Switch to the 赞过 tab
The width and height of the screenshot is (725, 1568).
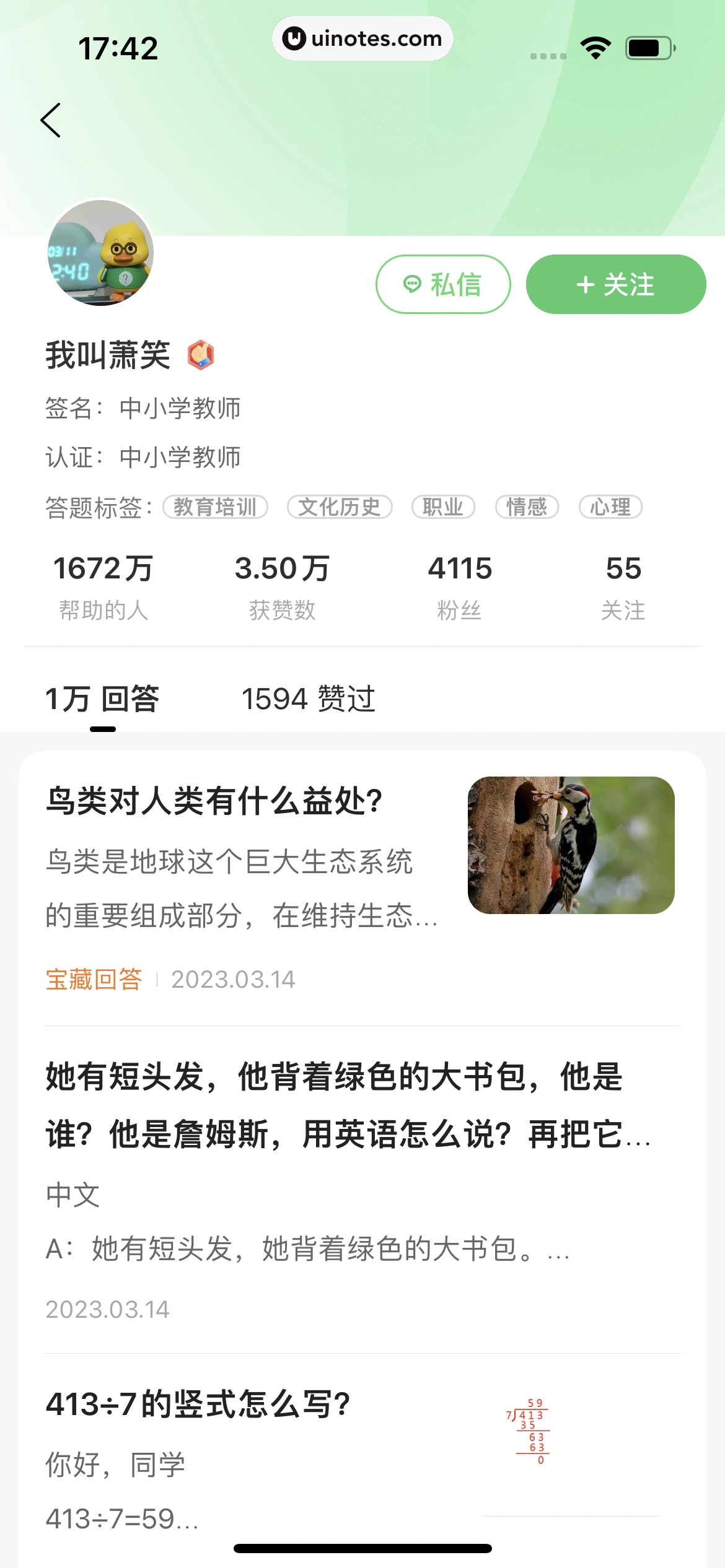coord(308,699)
